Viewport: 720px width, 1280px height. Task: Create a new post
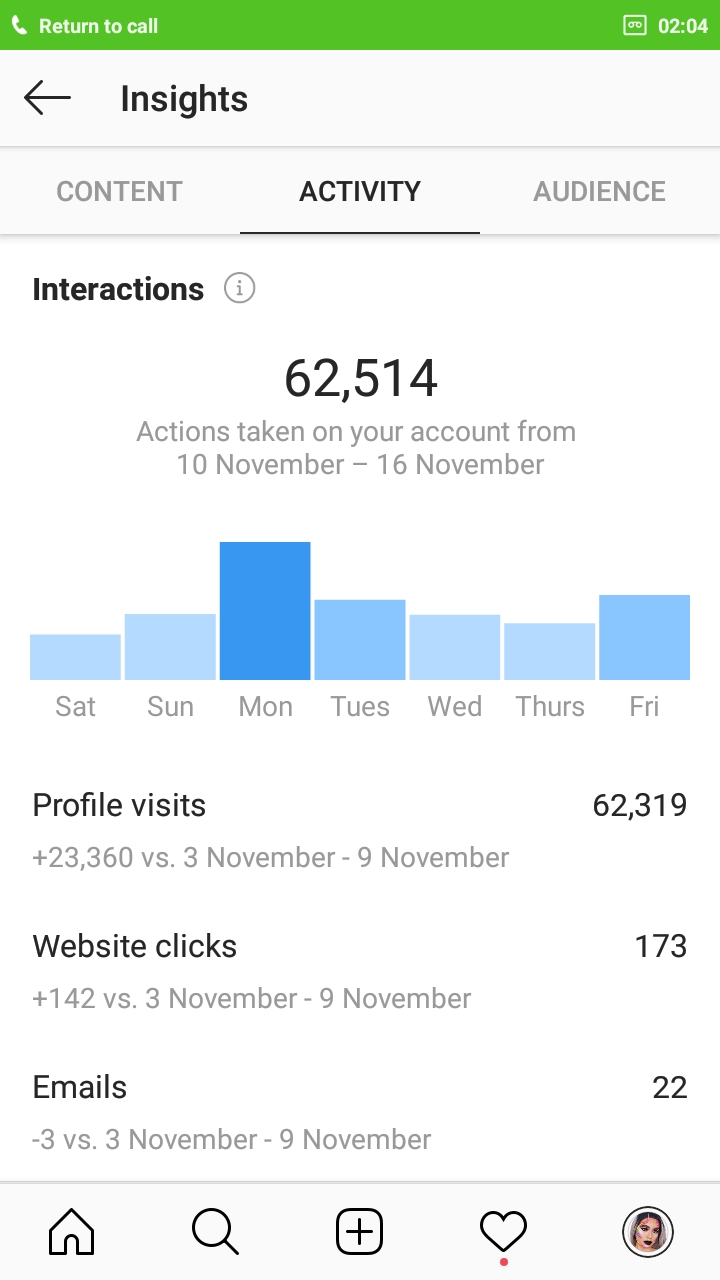pos(360,1231)
